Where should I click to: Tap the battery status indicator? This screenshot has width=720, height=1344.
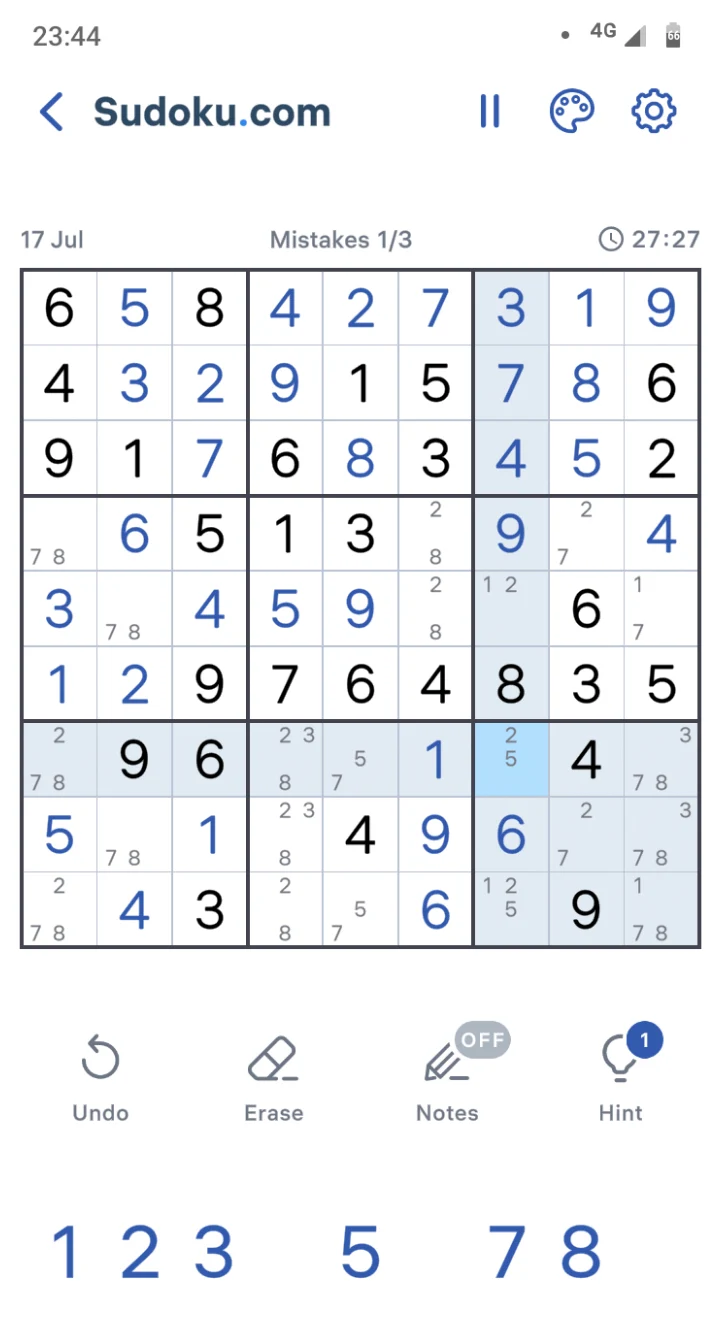(672, 34)
